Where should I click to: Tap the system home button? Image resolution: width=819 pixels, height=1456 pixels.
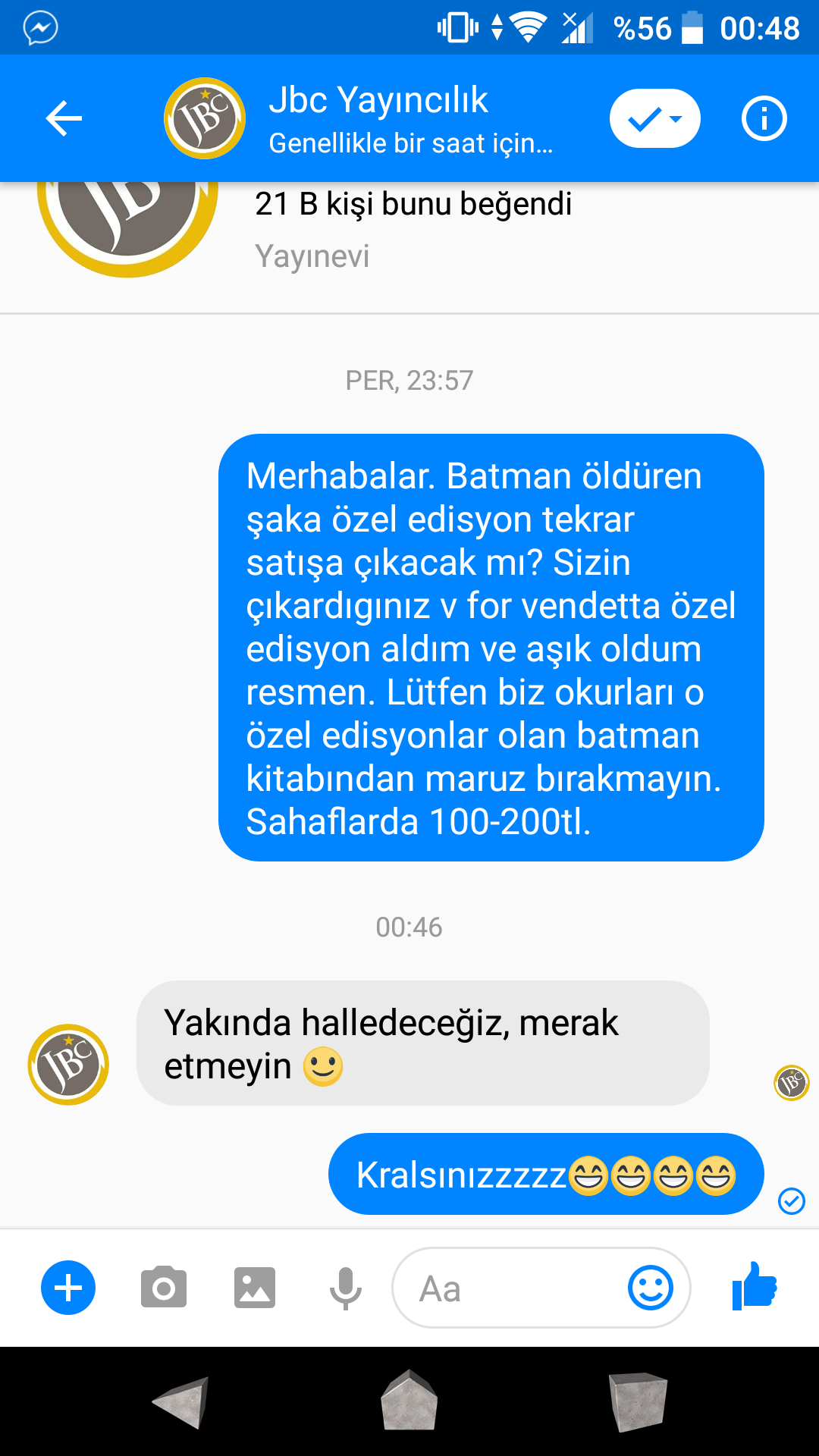pos(409,1401)
